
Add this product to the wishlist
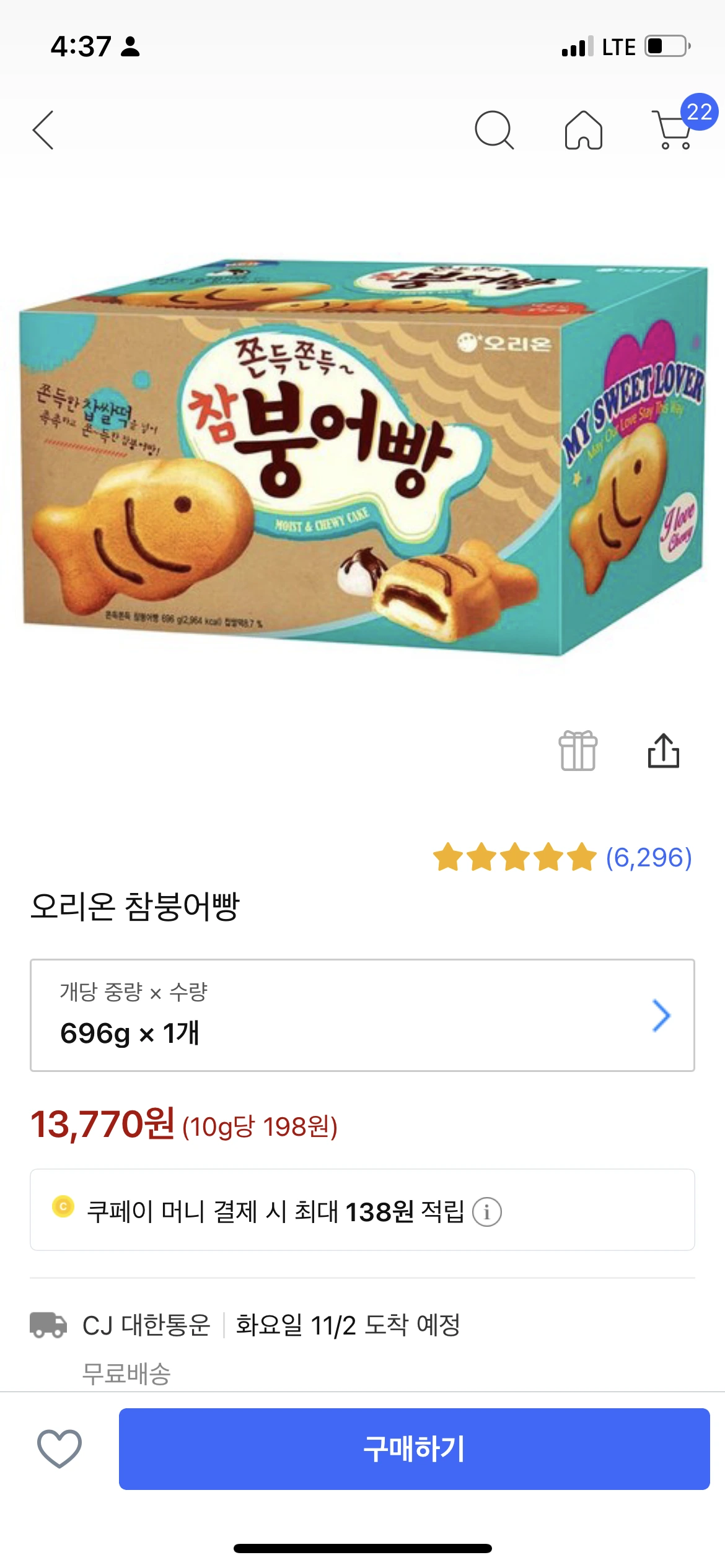point(59,1448)
